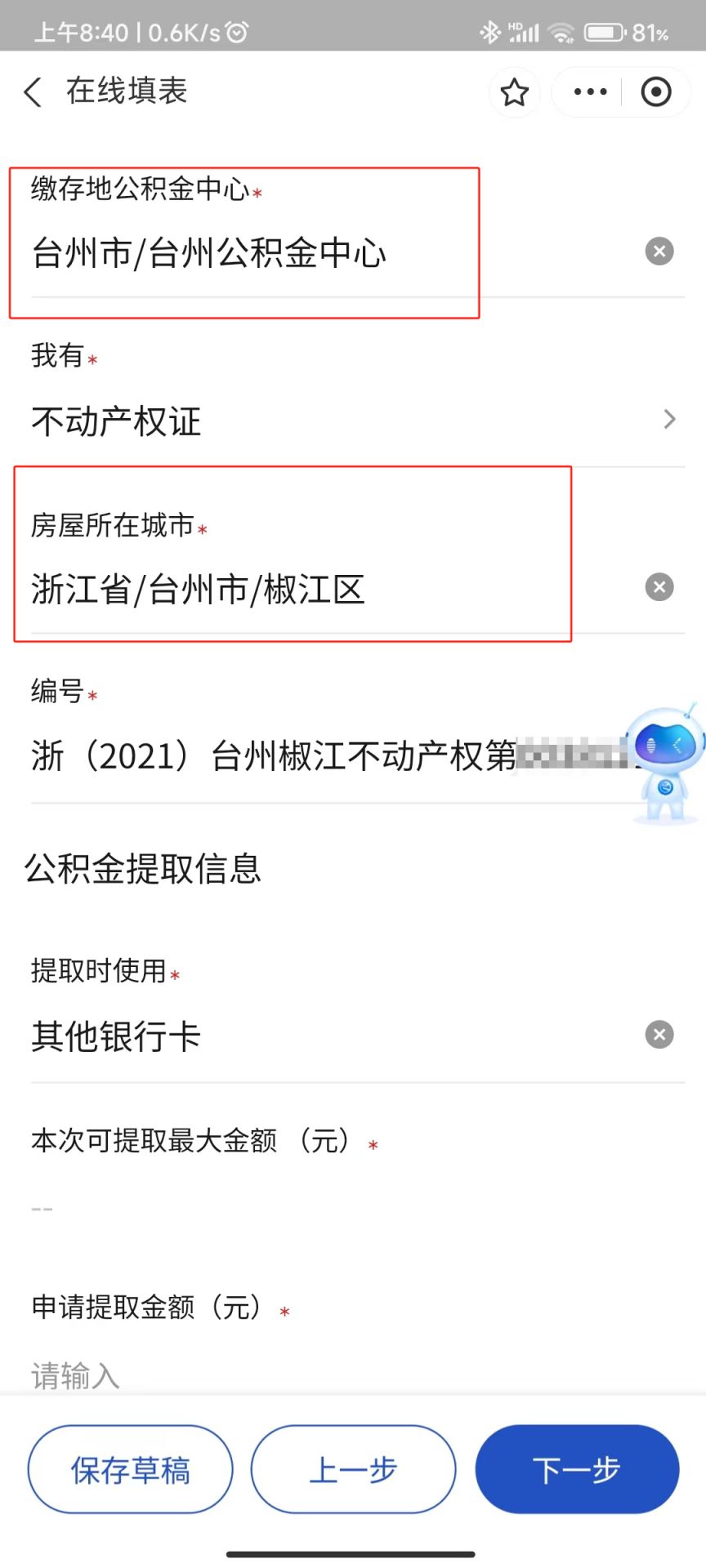Image resolution: width=706 pixels, height=1568 pixels.
Task: Tap the alarm clock icon in status bar
Action: coord(235,31)
